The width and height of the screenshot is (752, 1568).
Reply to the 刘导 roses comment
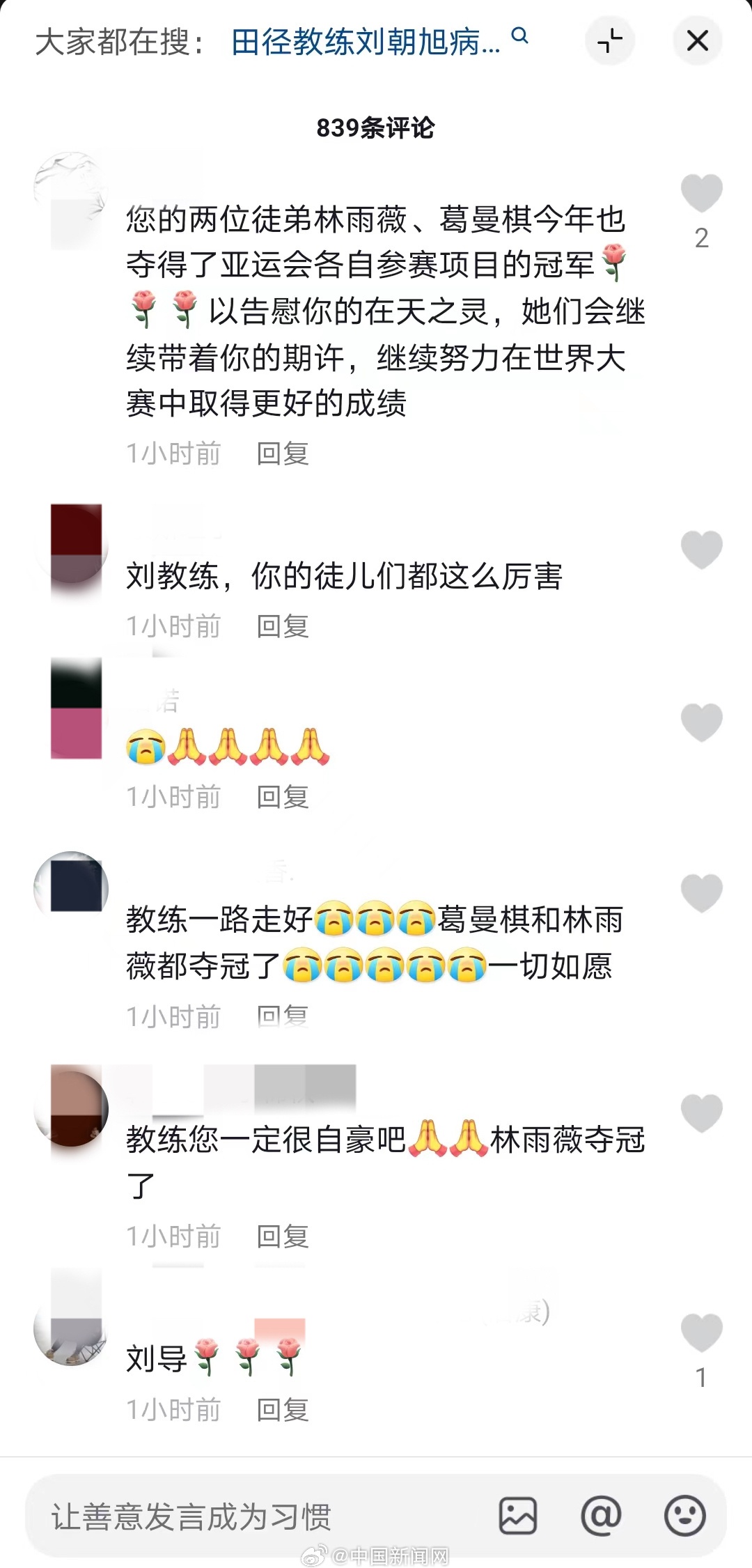click(282, 1410)
